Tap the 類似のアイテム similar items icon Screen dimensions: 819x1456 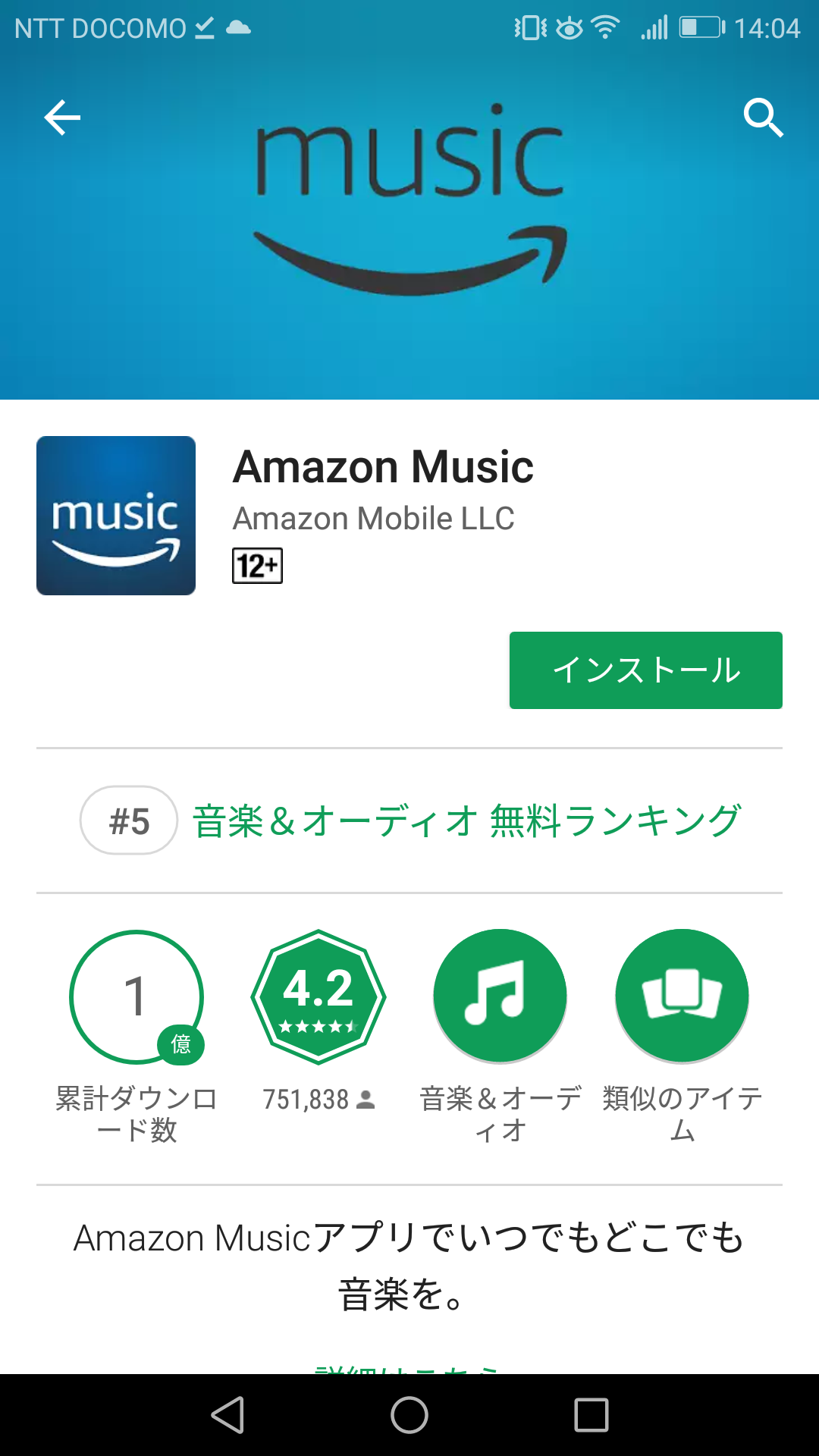pyautogui.click(x=681, y=997)
